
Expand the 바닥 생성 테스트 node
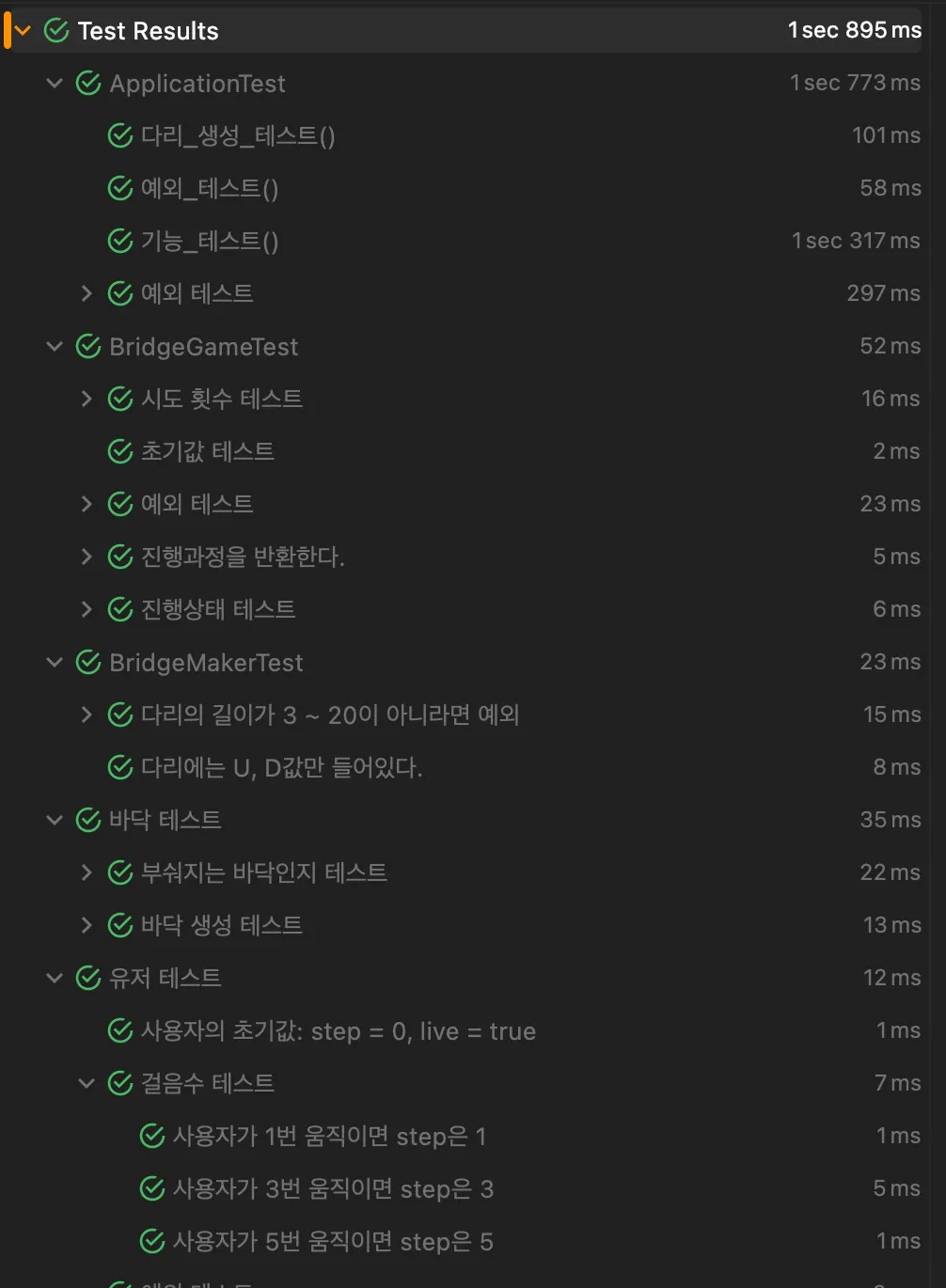pyautogui.click(x=87, y=926)
